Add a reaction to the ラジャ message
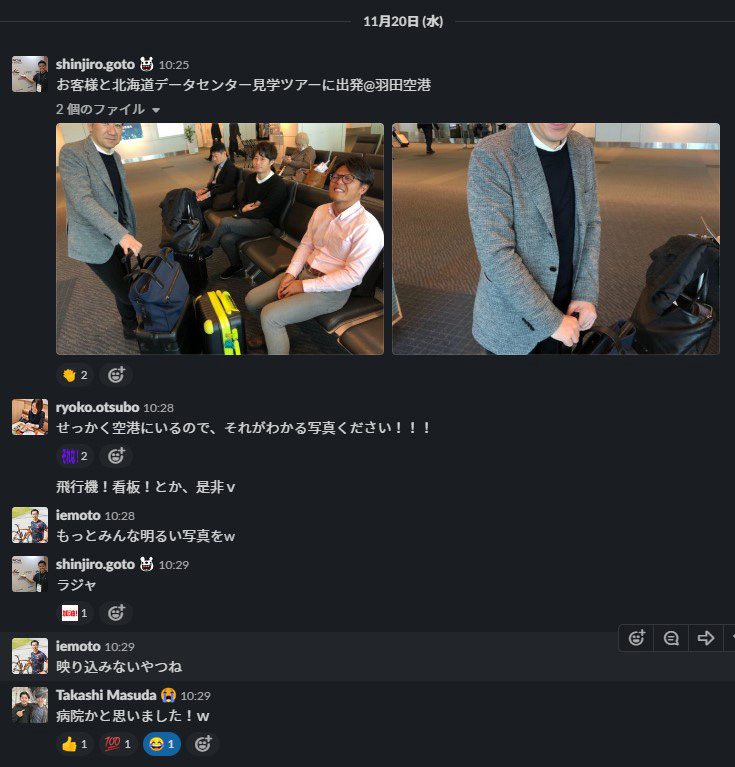 click(x=116, y=613)
